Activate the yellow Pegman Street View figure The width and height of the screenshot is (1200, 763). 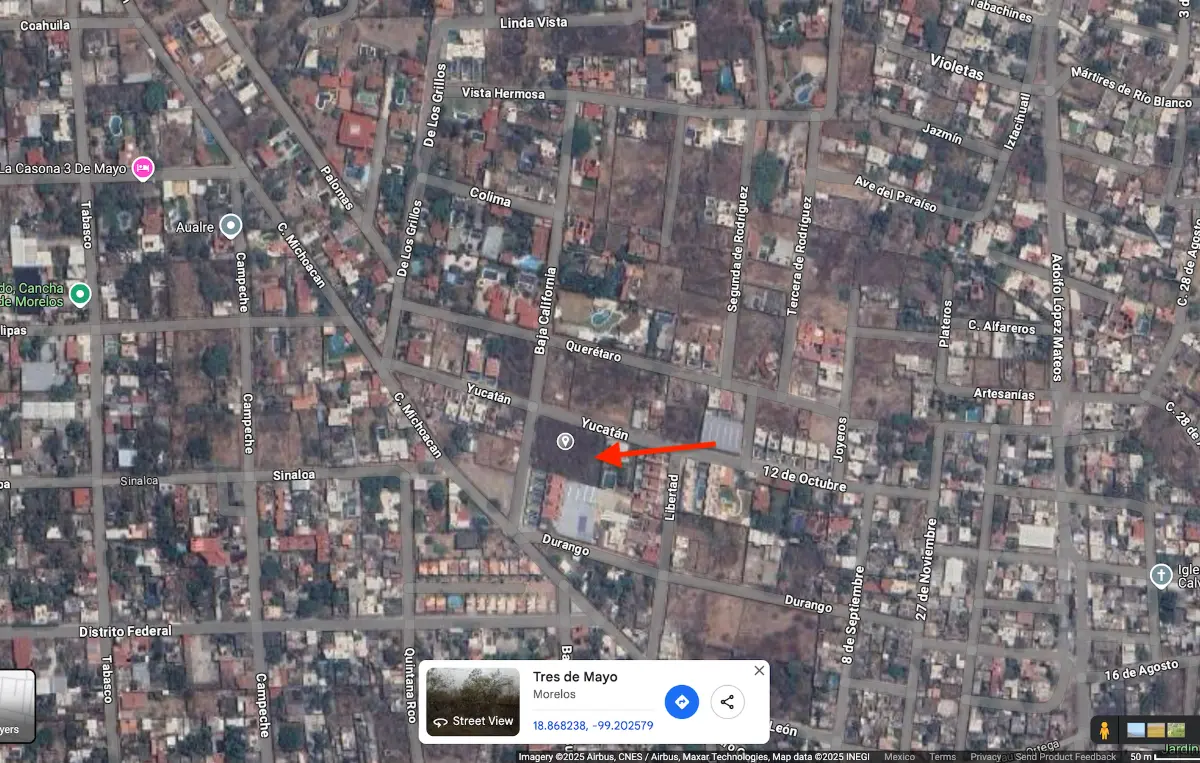1104,730
